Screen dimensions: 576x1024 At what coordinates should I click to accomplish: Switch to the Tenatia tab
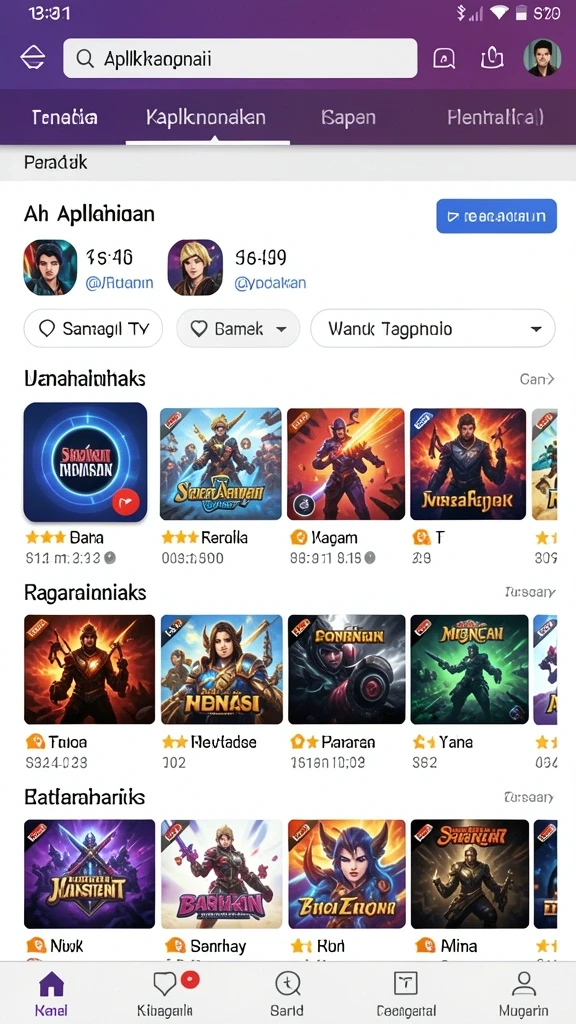click(65, 118)
